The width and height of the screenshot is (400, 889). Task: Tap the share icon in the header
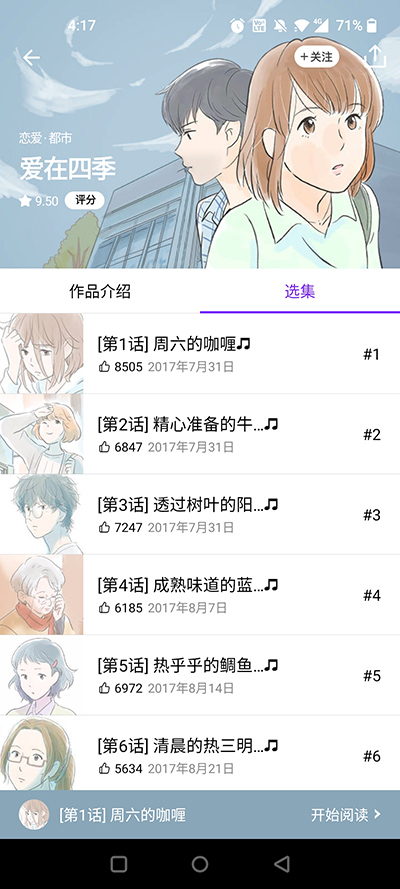coord(374,57)
